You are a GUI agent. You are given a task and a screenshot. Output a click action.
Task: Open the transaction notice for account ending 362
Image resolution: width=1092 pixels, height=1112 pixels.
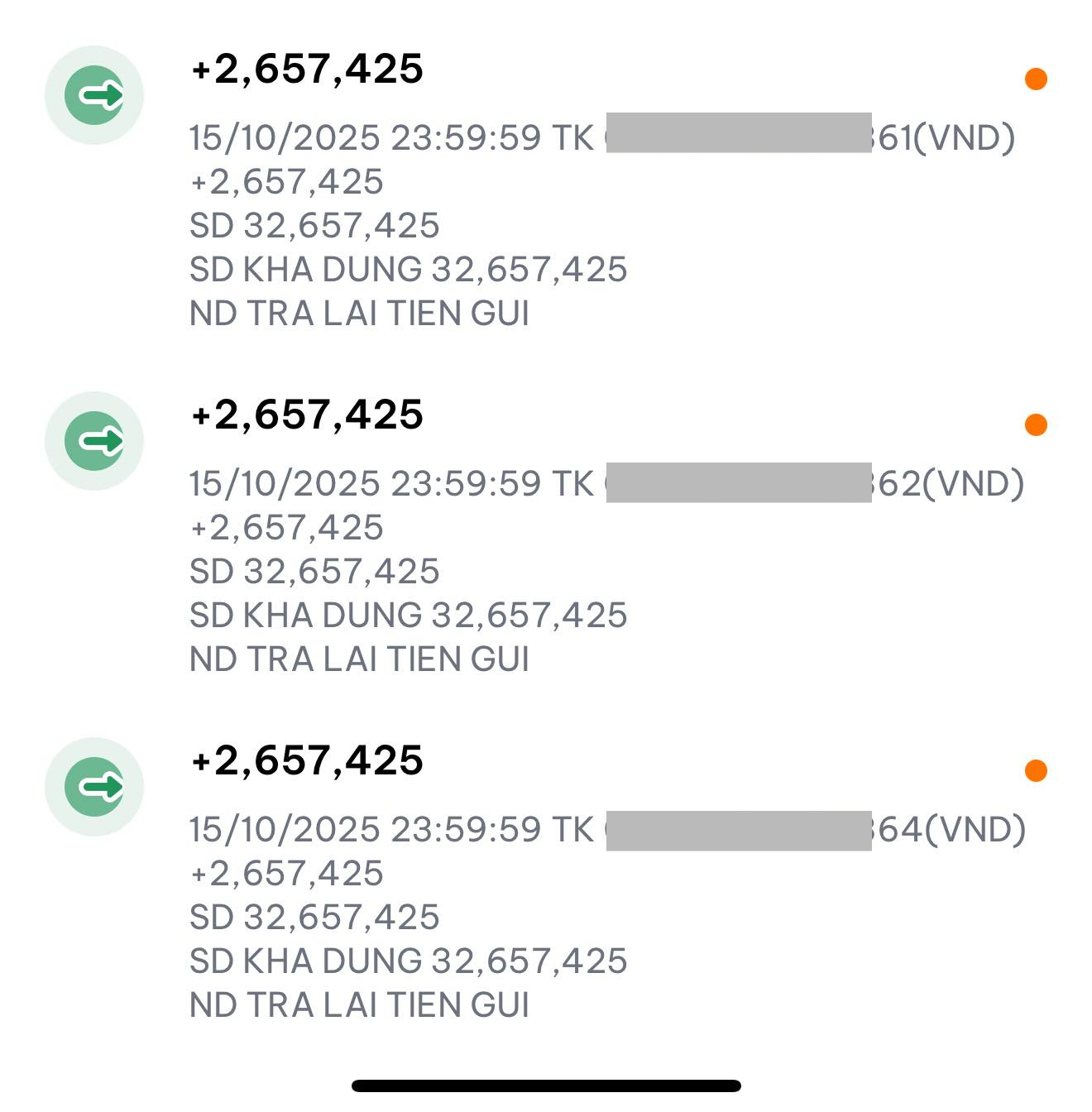[x=546, y=536]
